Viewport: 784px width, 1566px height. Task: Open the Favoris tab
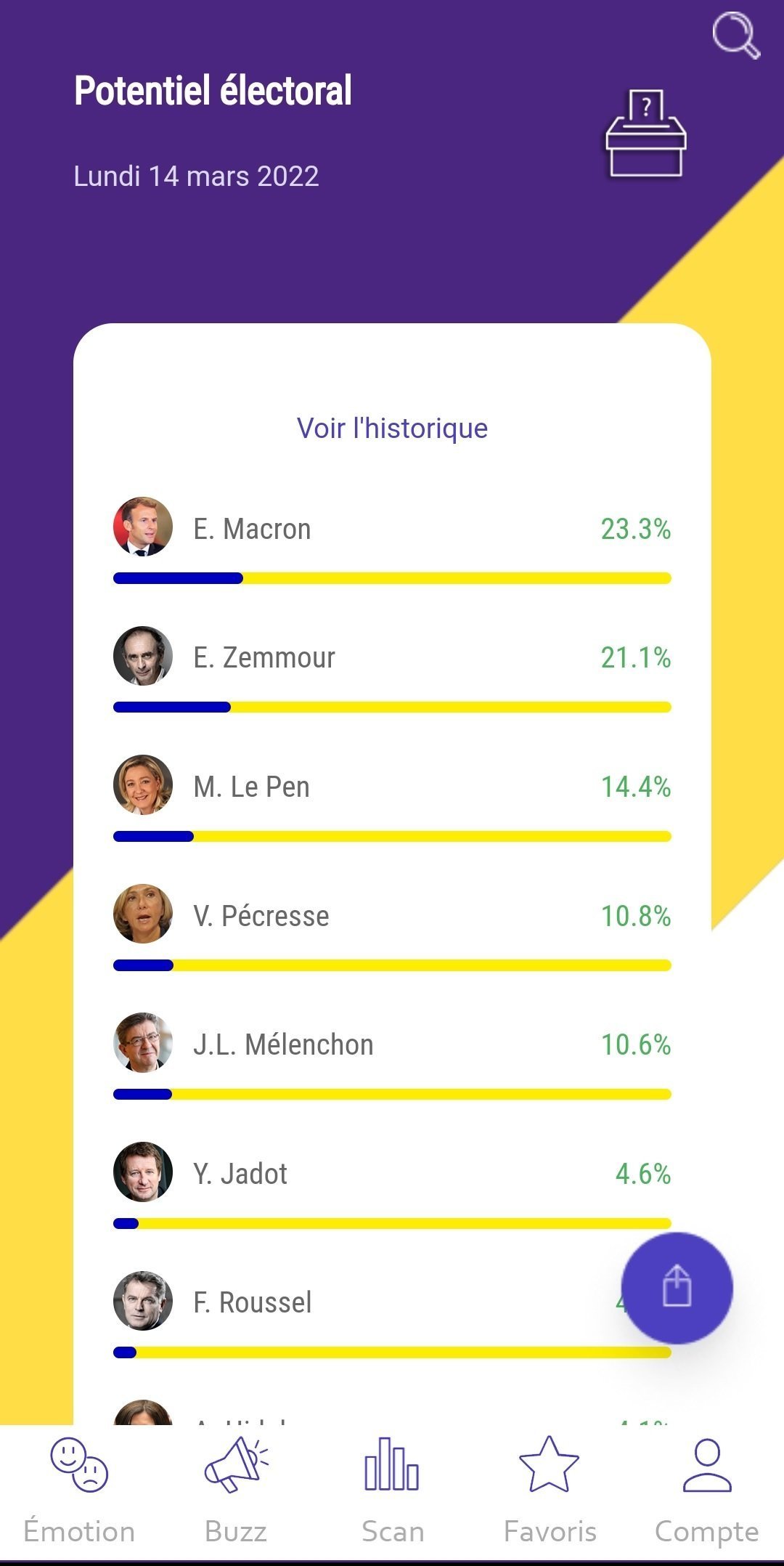550,1491
